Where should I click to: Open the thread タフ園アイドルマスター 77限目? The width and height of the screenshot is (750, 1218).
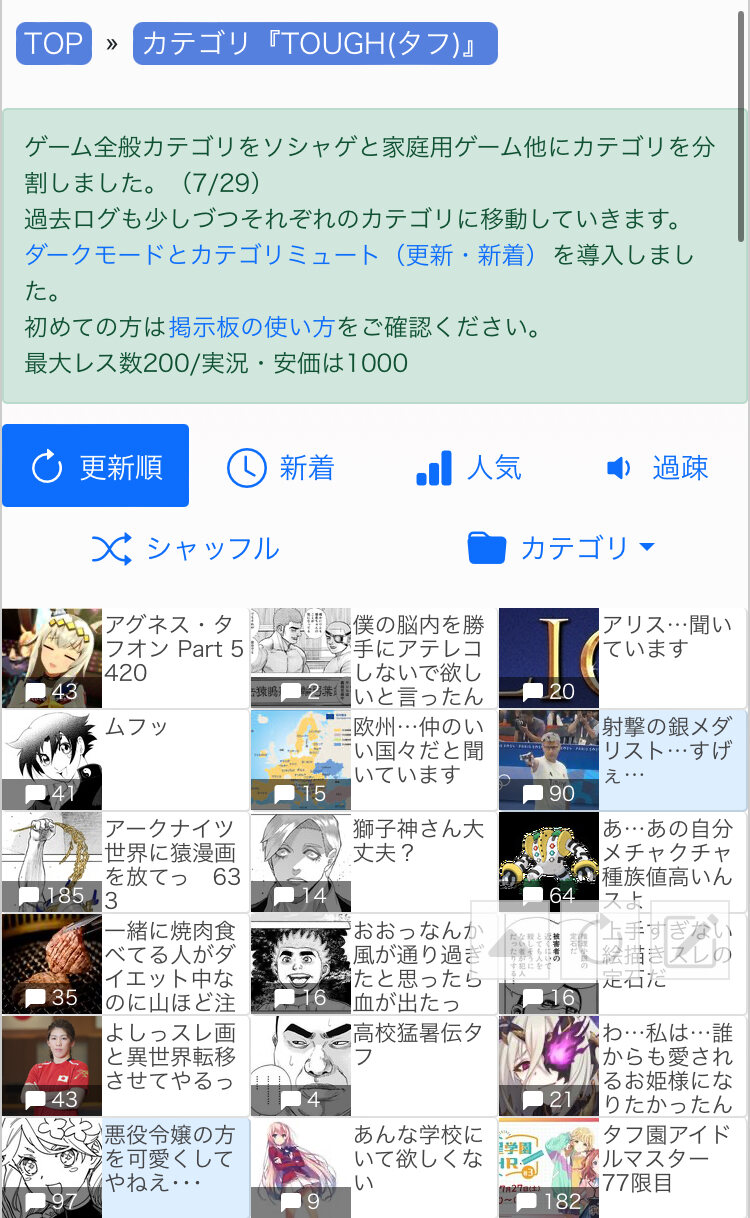tap(667, 1160)
